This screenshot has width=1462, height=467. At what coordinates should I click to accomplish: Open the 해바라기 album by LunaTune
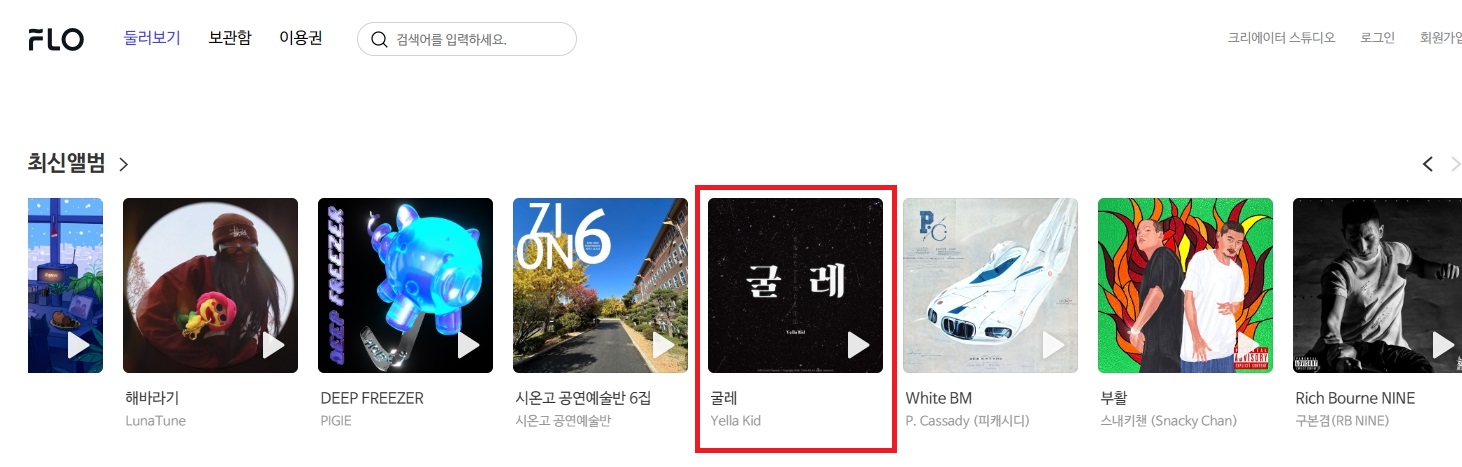coord(210,285)
